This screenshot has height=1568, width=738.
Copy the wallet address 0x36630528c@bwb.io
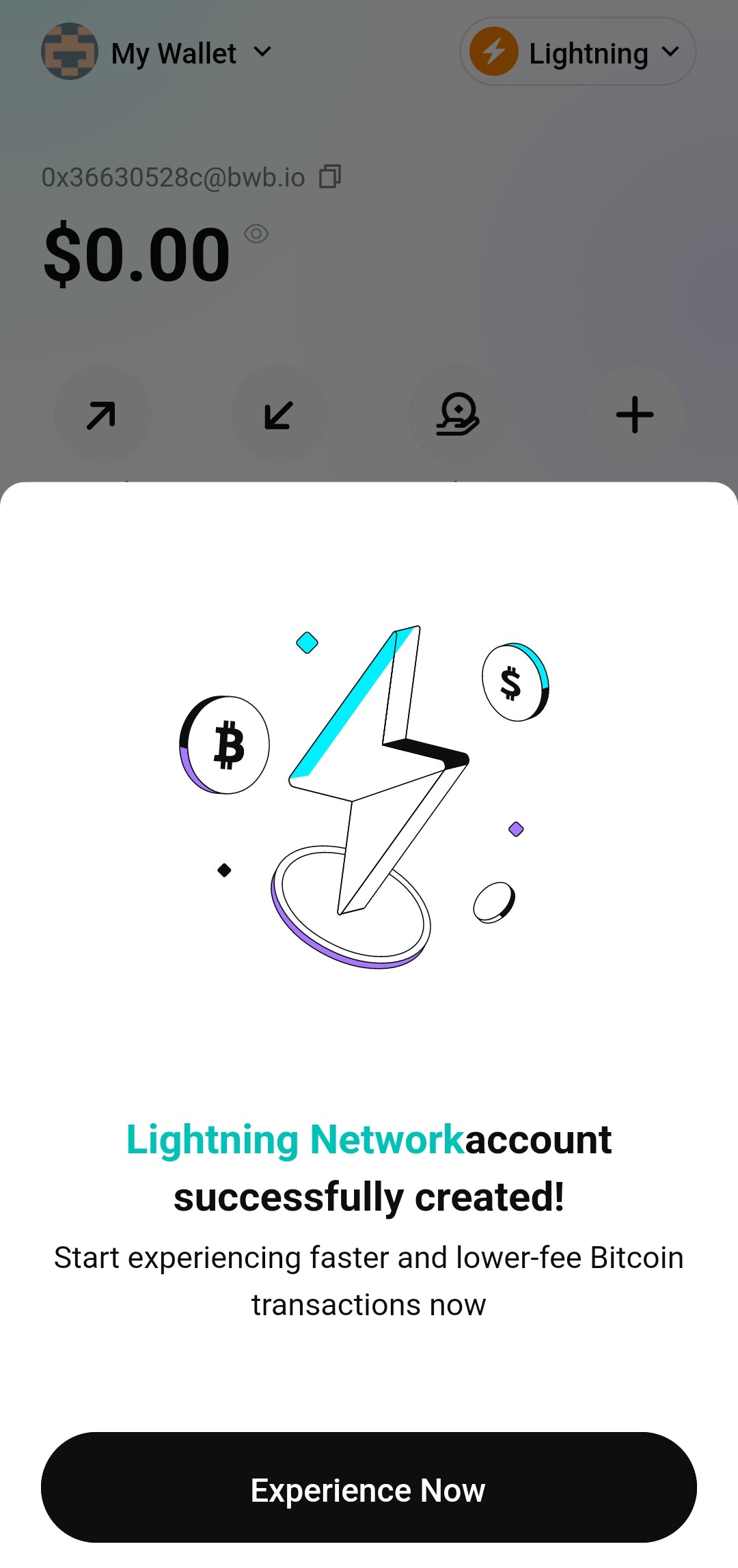(330, 177)
